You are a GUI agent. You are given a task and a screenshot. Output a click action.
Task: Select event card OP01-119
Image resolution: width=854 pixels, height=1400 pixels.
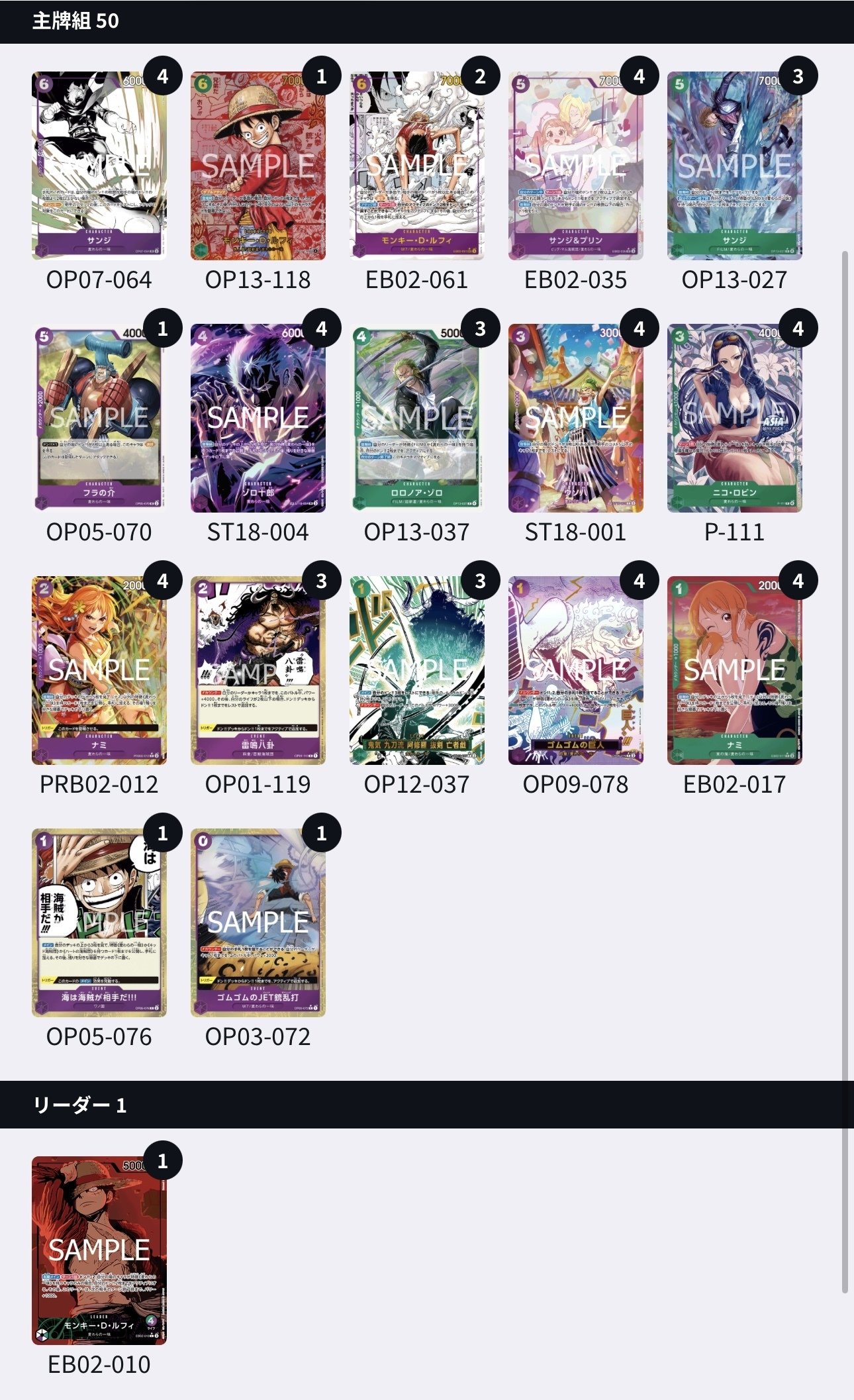tap(258, 670)
